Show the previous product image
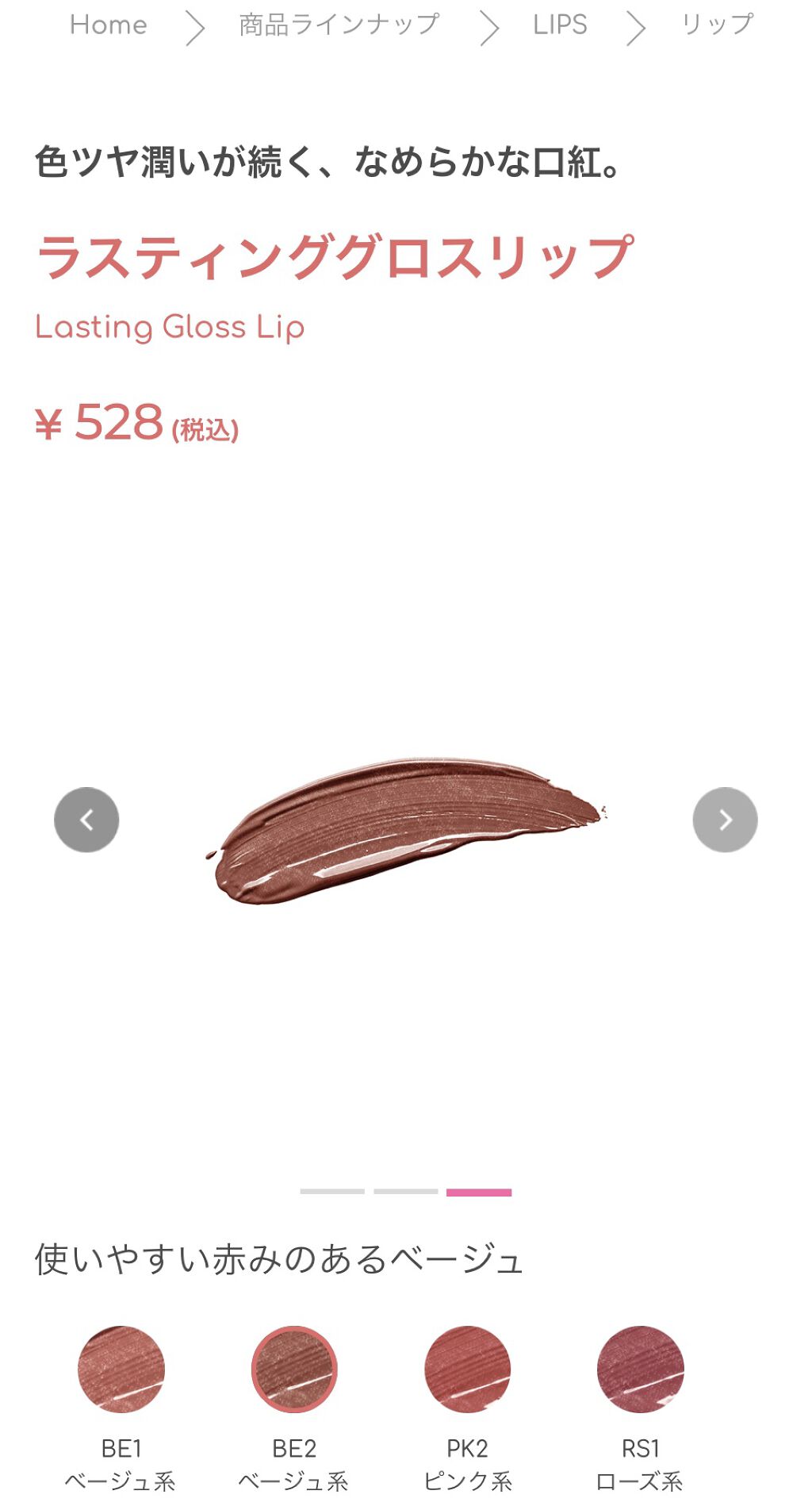812x1502 pixels. coord(86,820)
